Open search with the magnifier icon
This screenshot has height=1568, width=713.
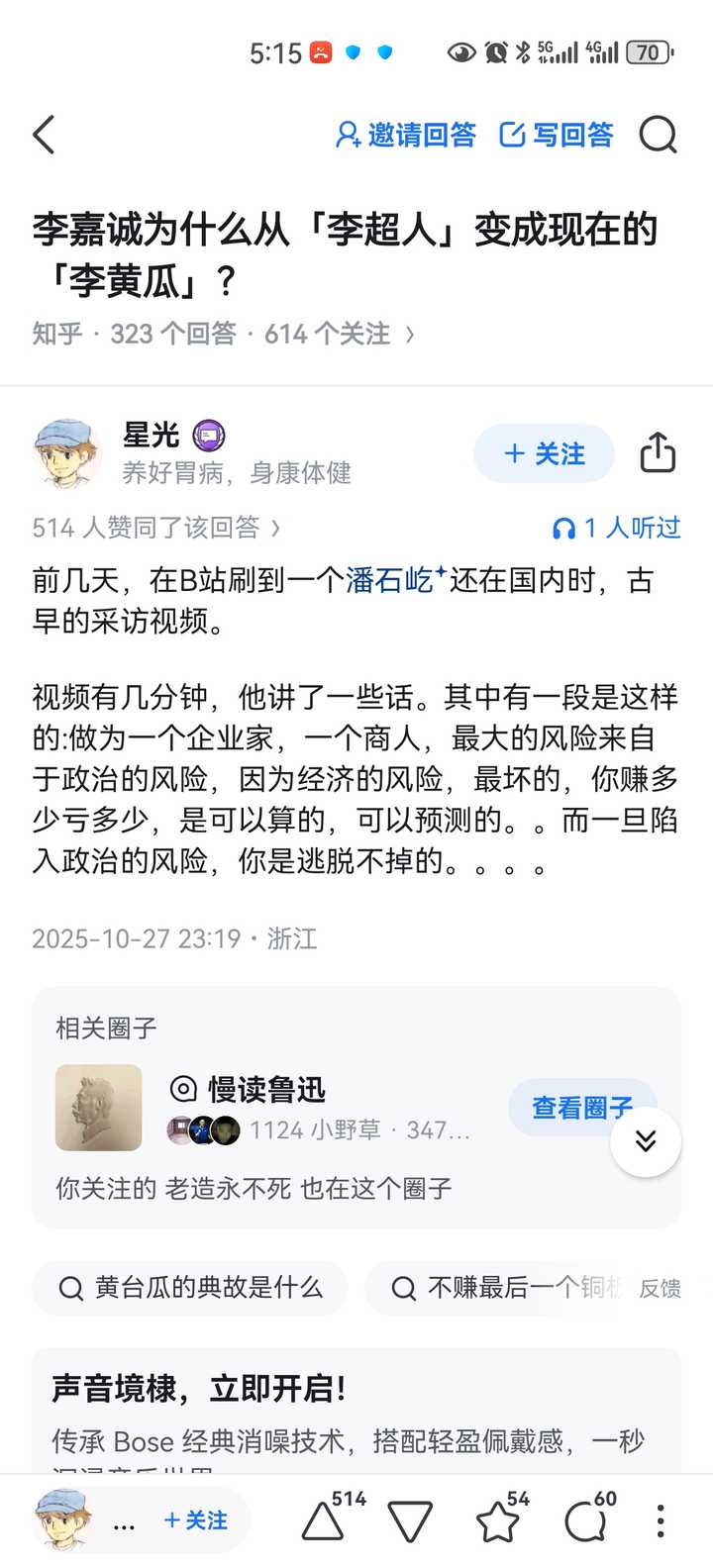(x=658, y=135)
